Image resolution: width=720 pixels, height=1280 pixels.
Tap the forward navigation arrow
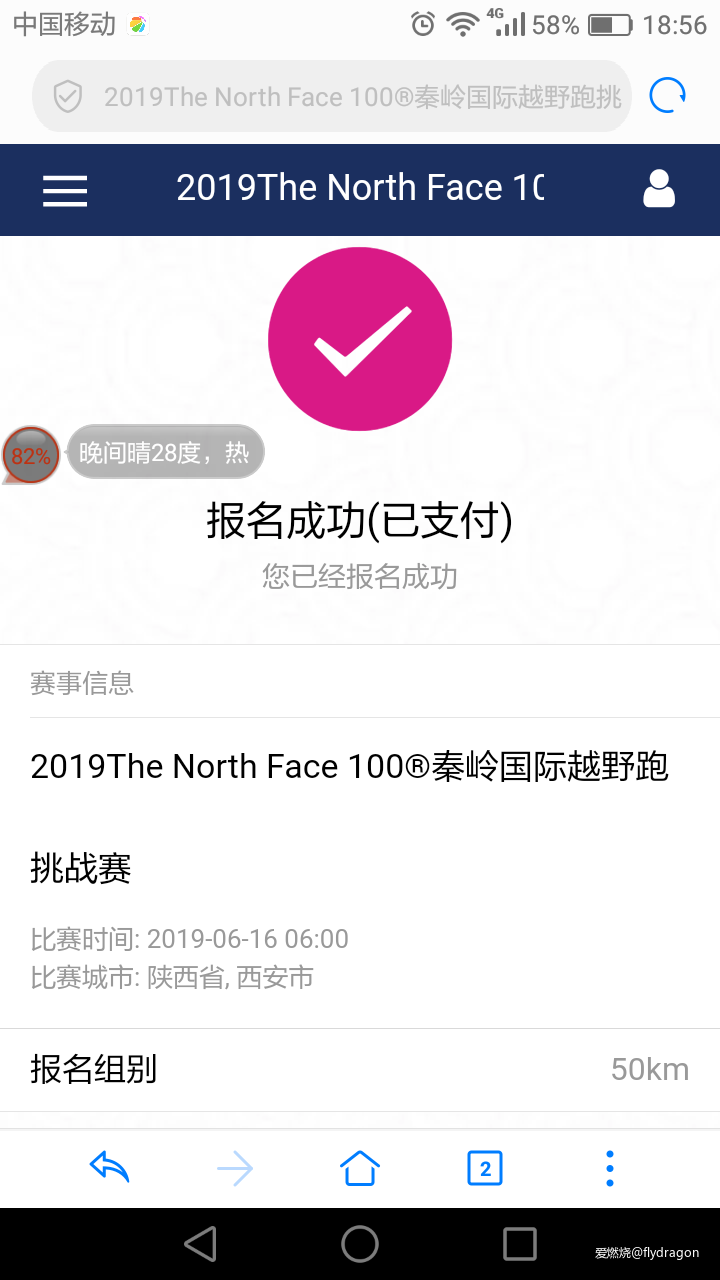click(235, 1167)
